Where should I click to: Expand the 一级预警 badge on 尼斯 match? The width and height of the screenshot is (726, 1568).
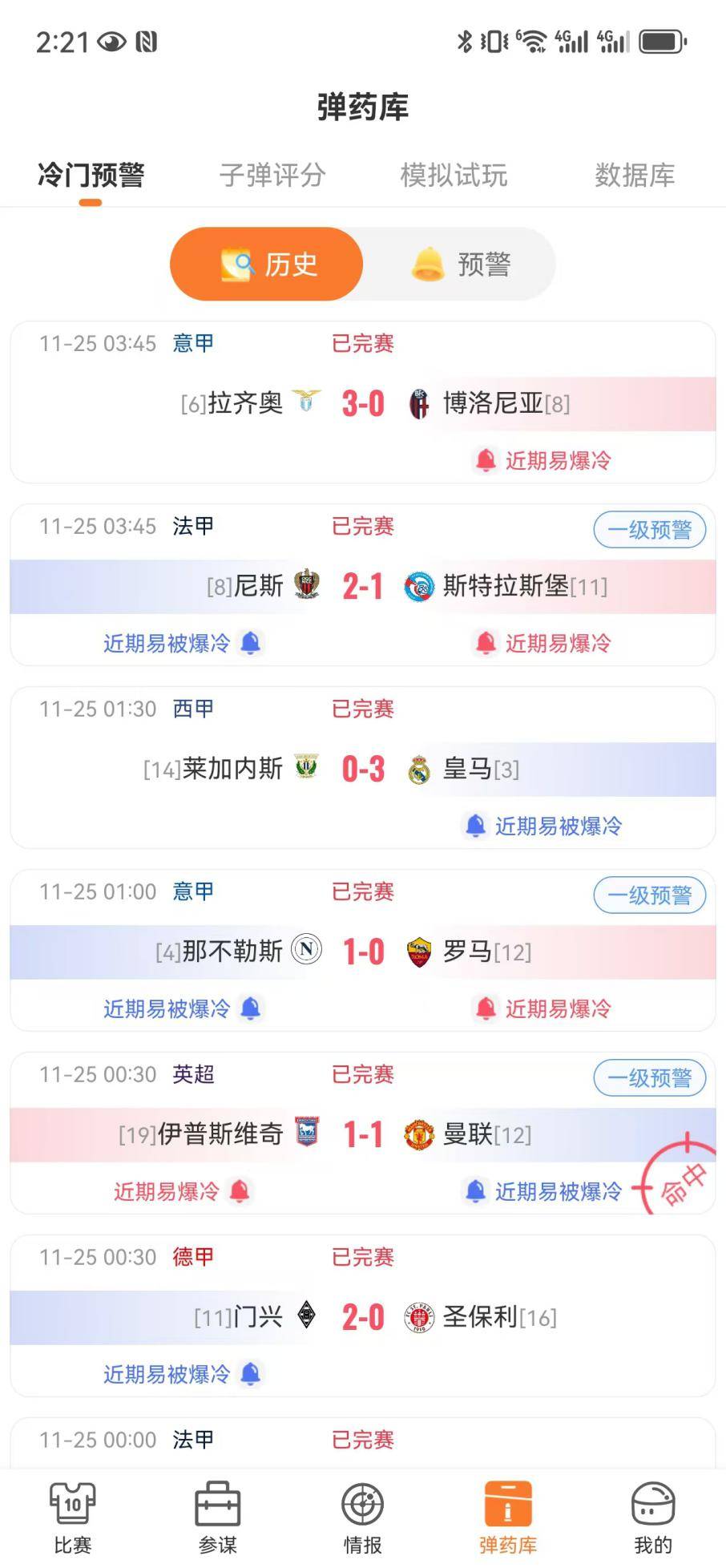(x=649, y=529)
